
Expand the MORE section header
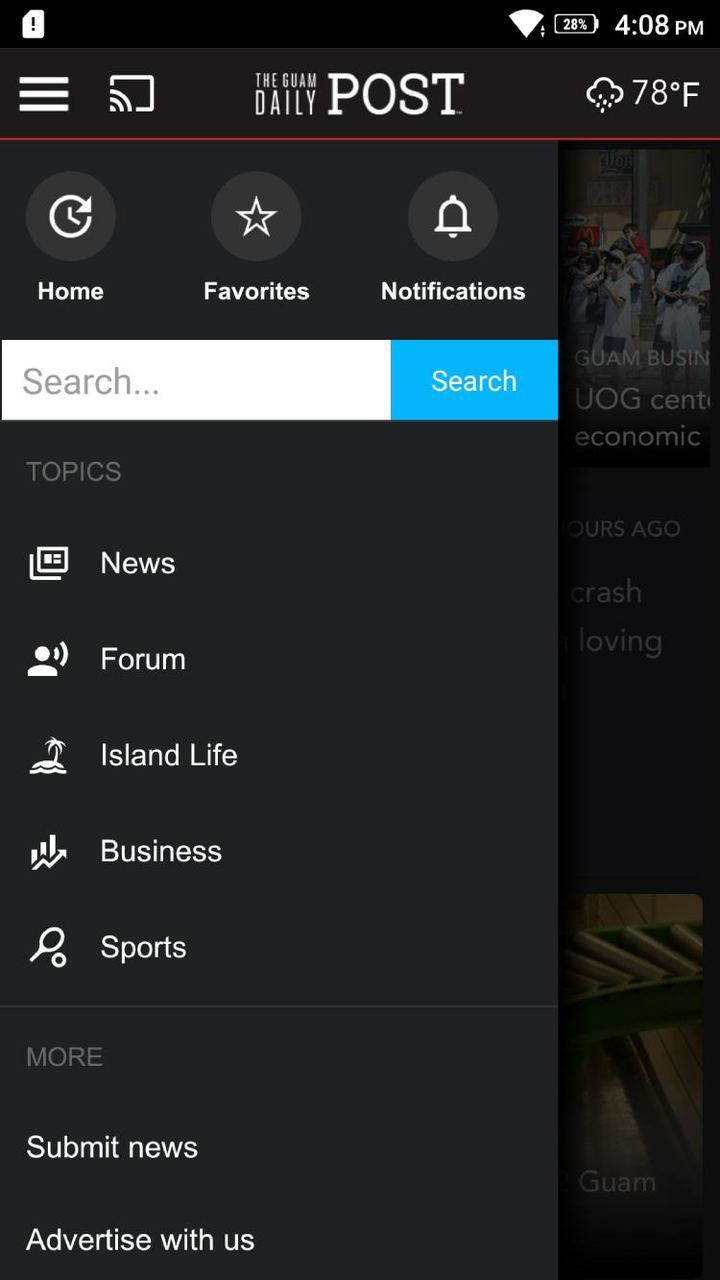pyautogui.click(x=64, y=1056)
